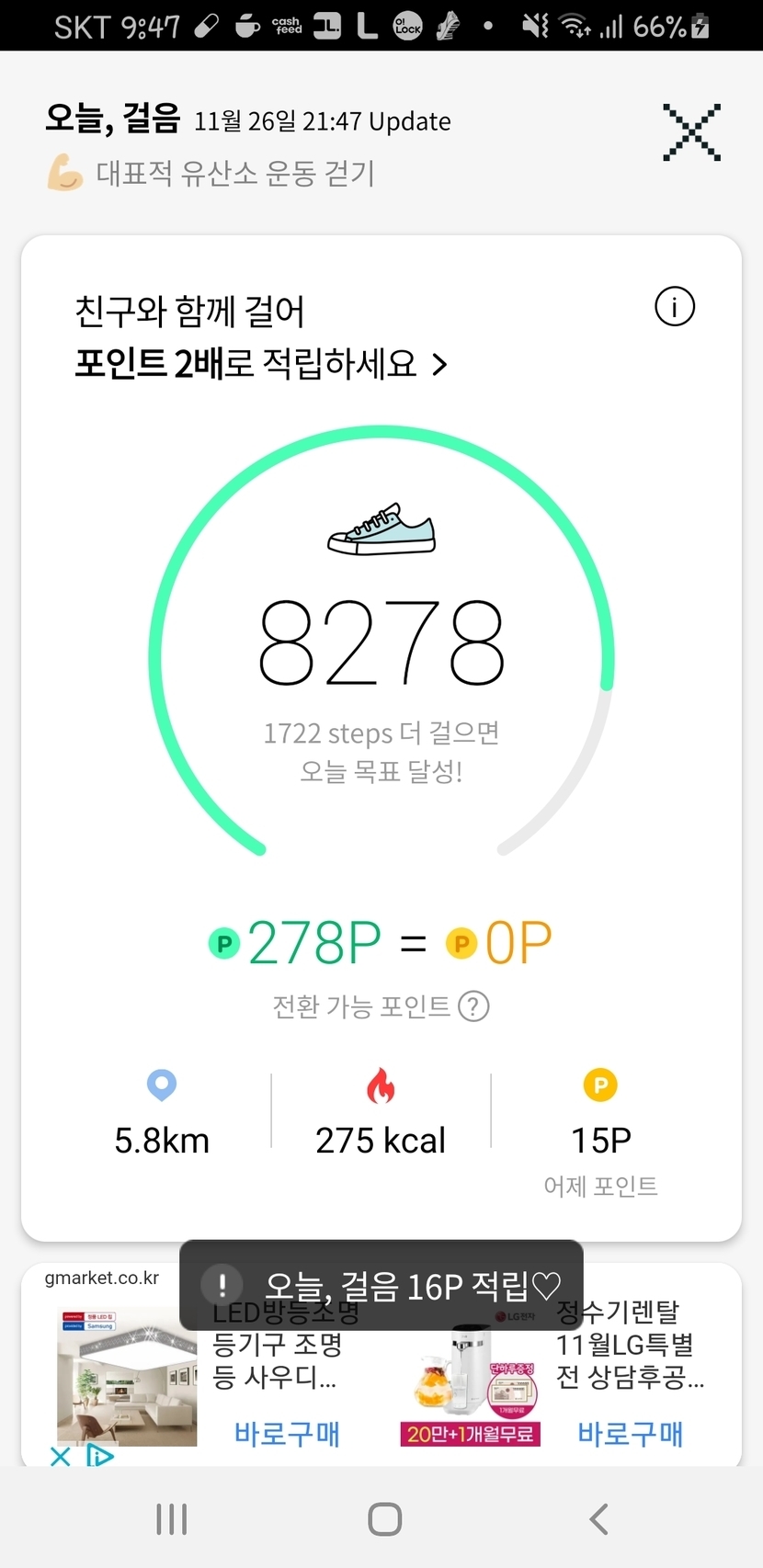The image size is (763, 1568).
Task: Go back with the system back button
Action: [x=598, y=1519]
